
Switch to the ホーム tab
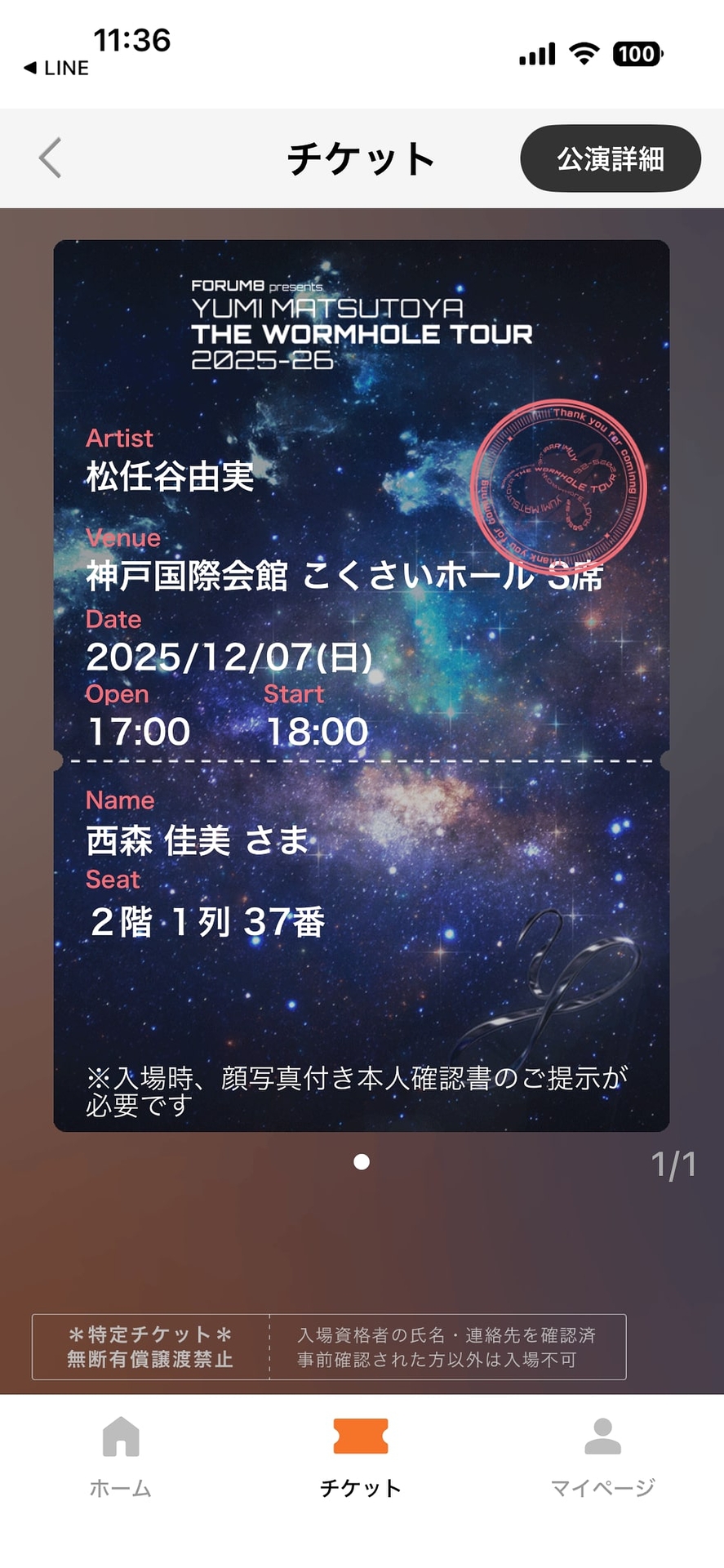pyautogui.click(x=121, y=1458)
